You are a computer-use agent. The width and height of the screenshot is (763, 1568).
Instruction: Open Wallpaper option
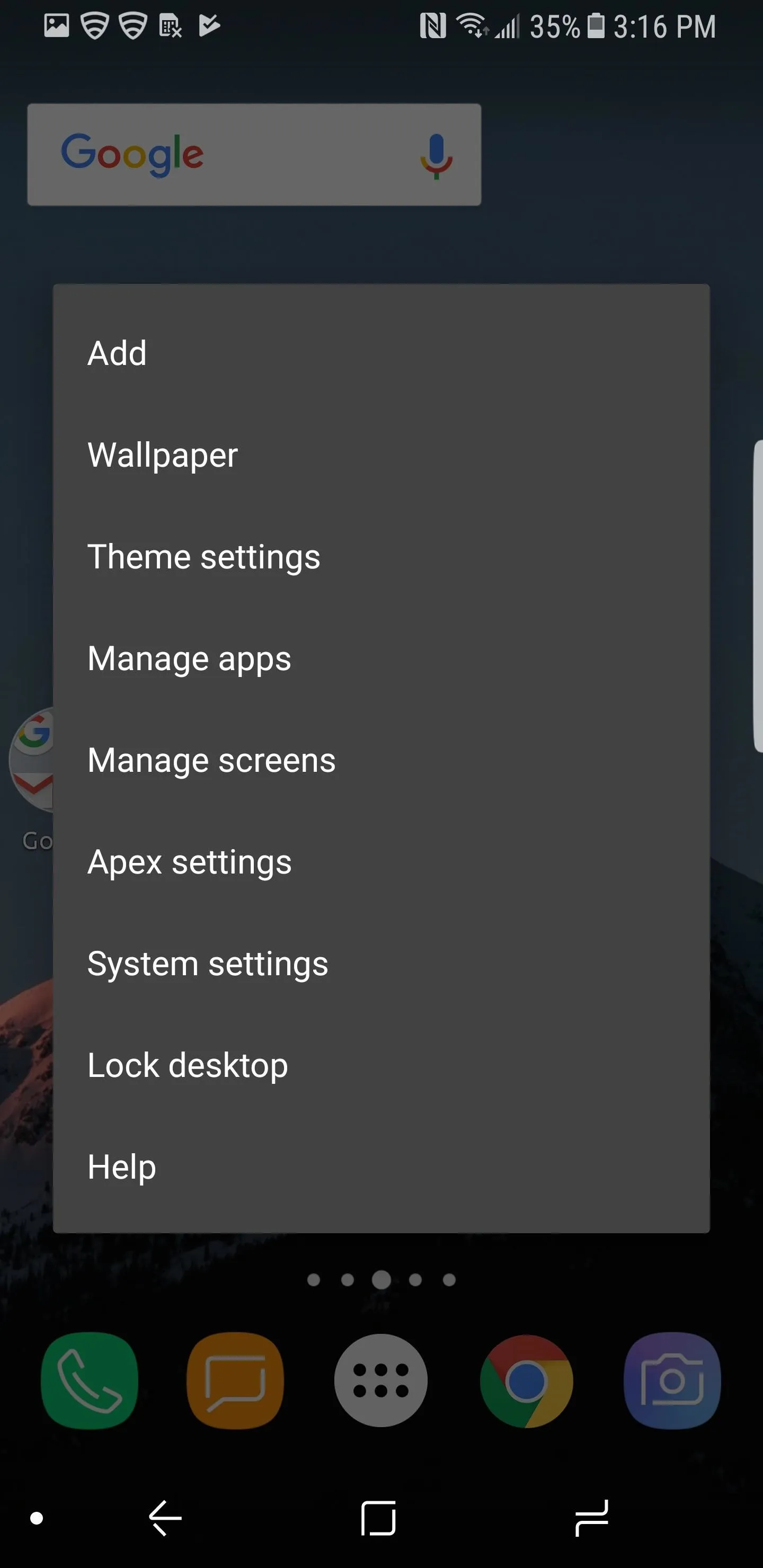point(381,455)
